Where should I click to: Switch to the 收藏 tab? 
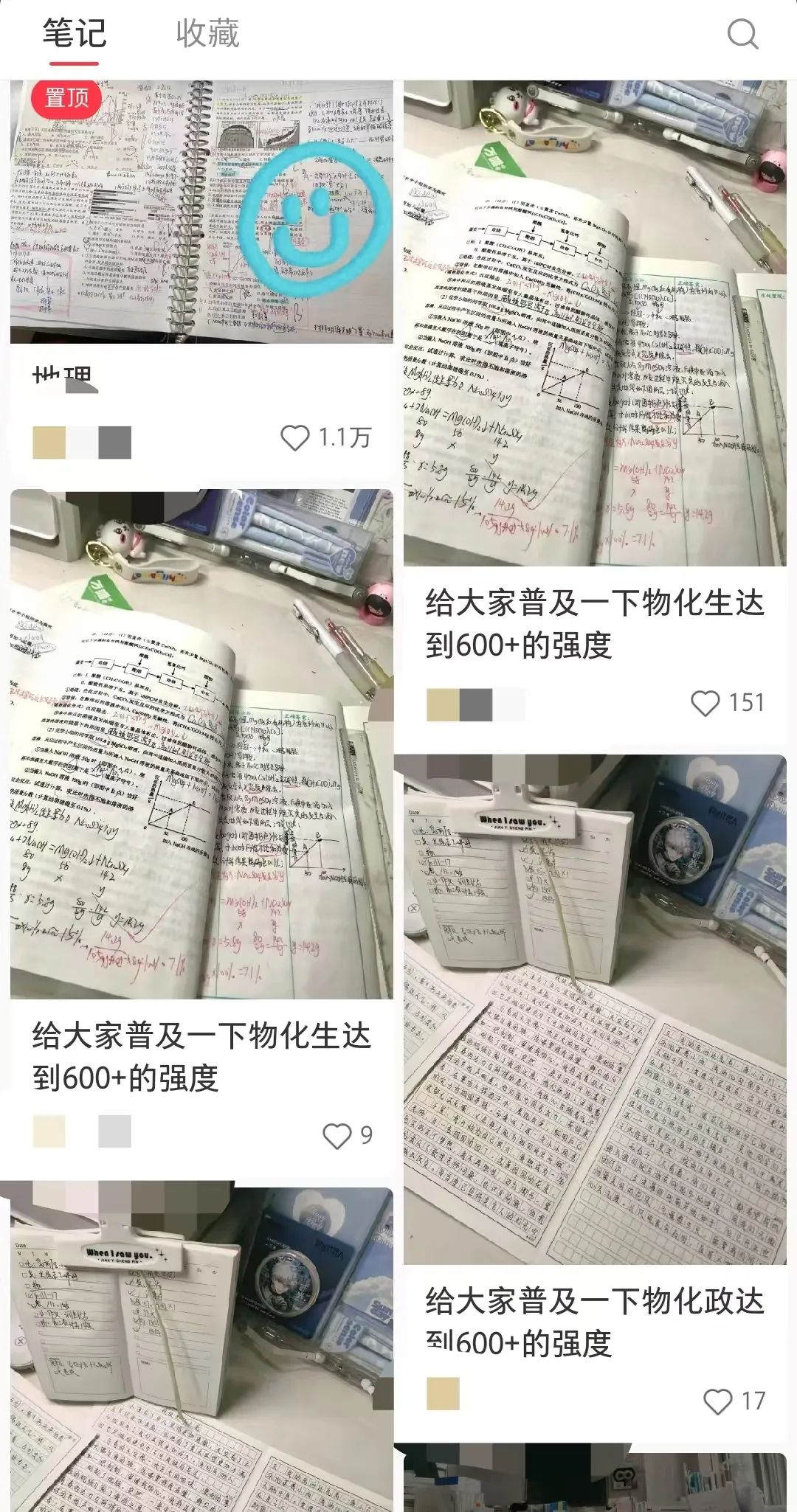click(207, 34)
